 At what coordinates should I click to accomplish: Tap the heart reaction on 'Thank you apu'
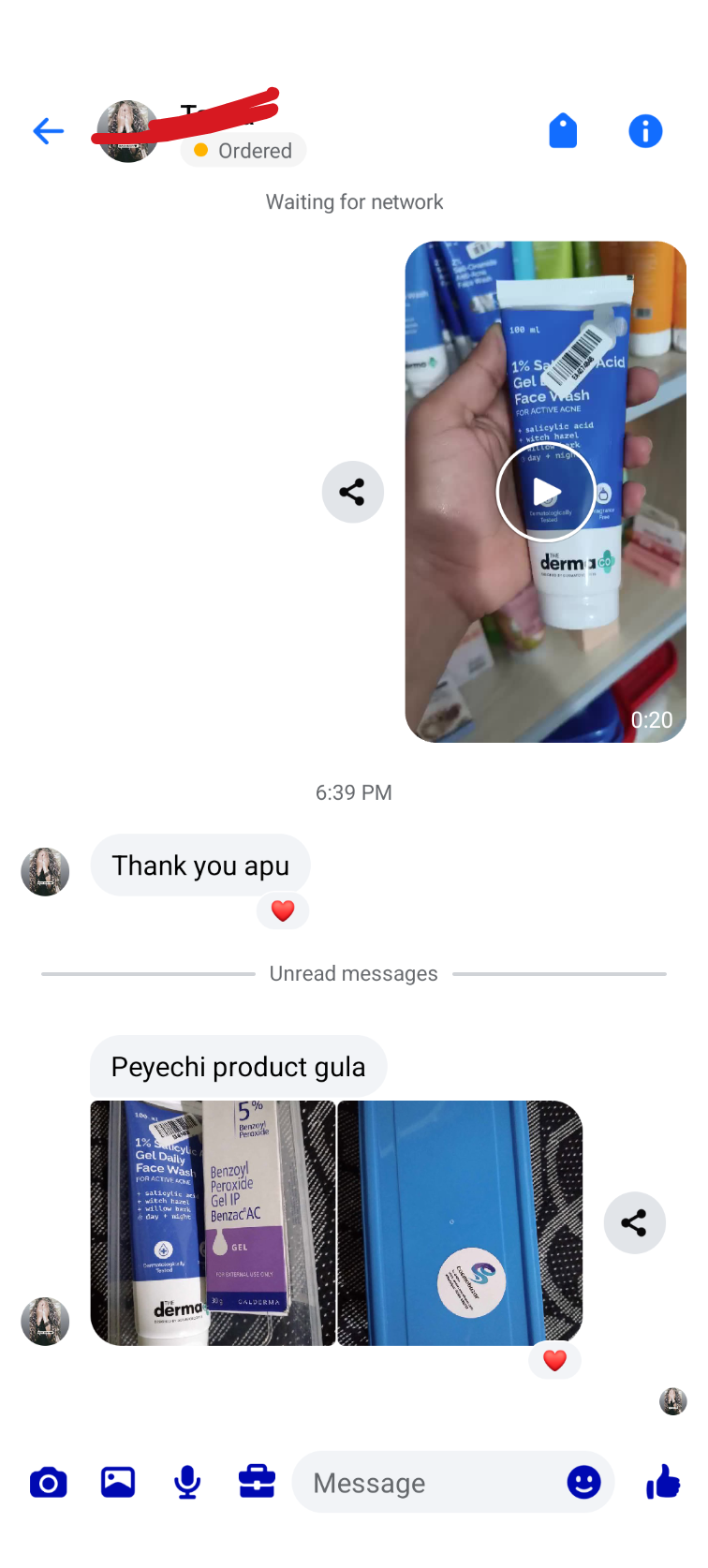click(282, 910)
